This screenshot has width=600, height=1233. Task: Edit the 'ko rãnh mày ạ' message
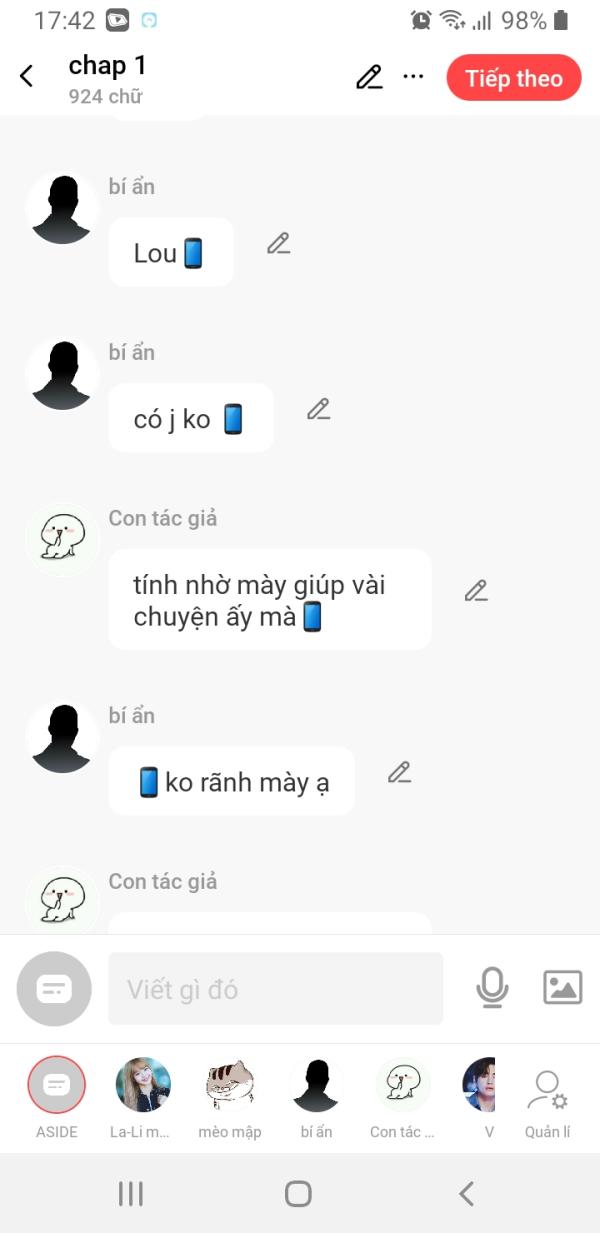pos(400,772)
